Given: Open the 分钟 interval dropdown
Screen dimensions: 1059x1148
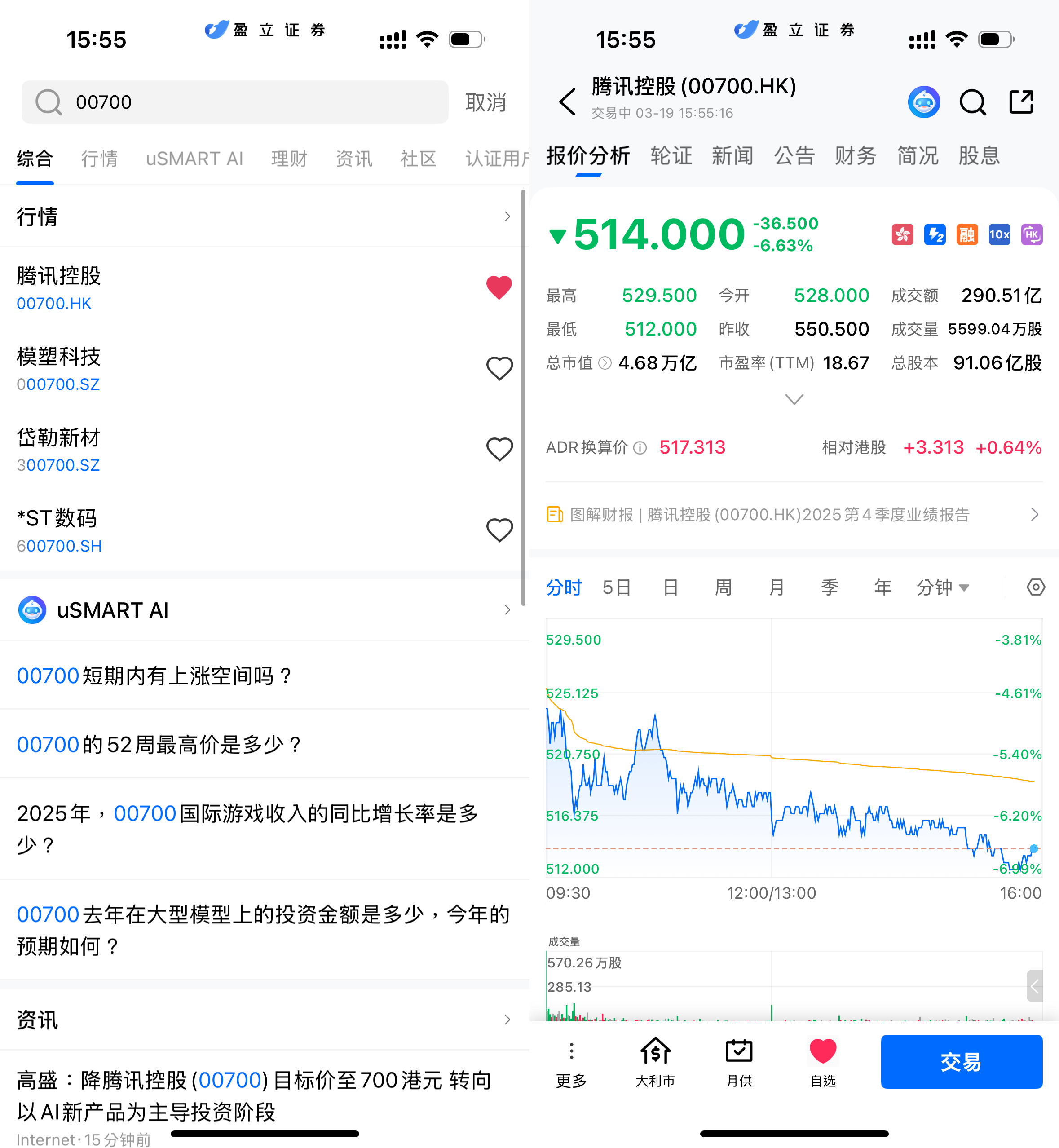Looking at the screenshot, I should tap(942, 587).
